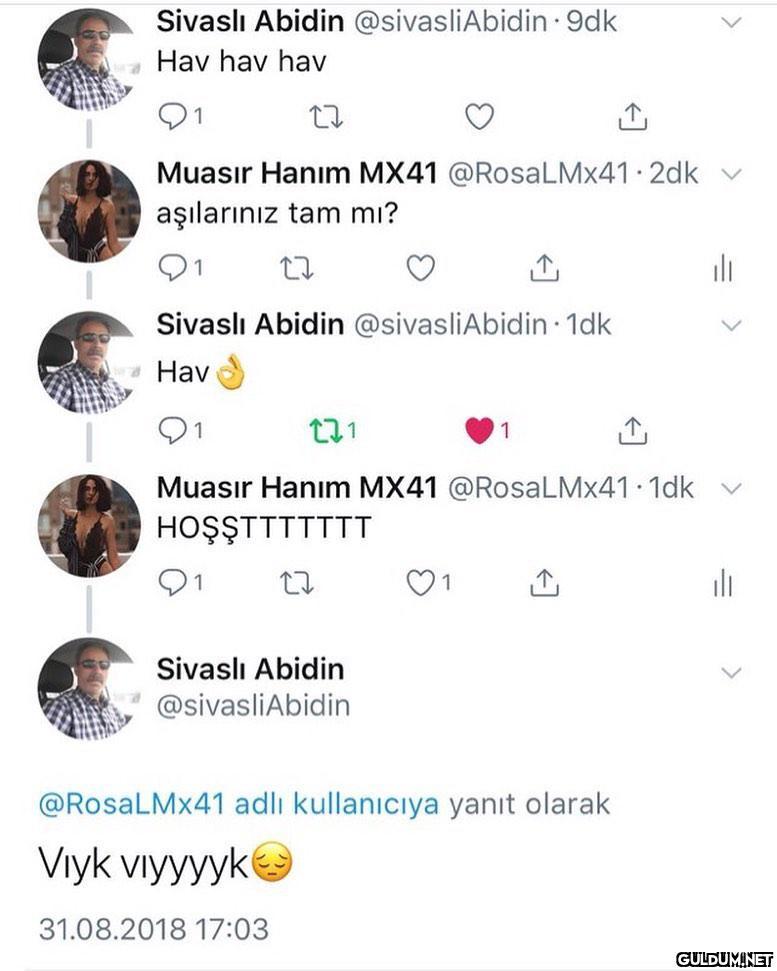Open analytics for the "HOŞŞTTTTTTT" tweet

(723, 583)
